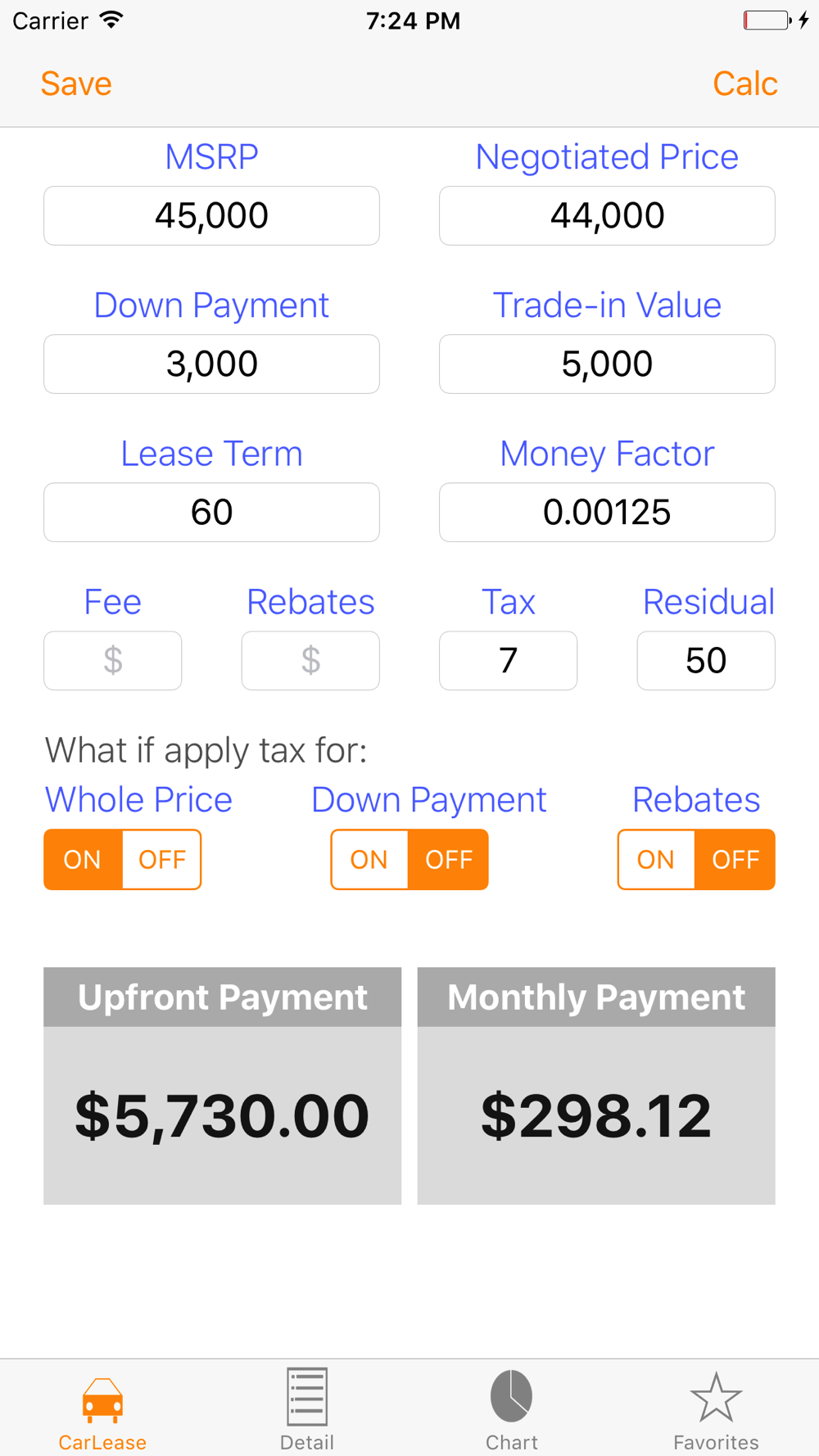Select the Lease Term field
Viewport: 819px width, 1456px height.
(x=211, y=513)
